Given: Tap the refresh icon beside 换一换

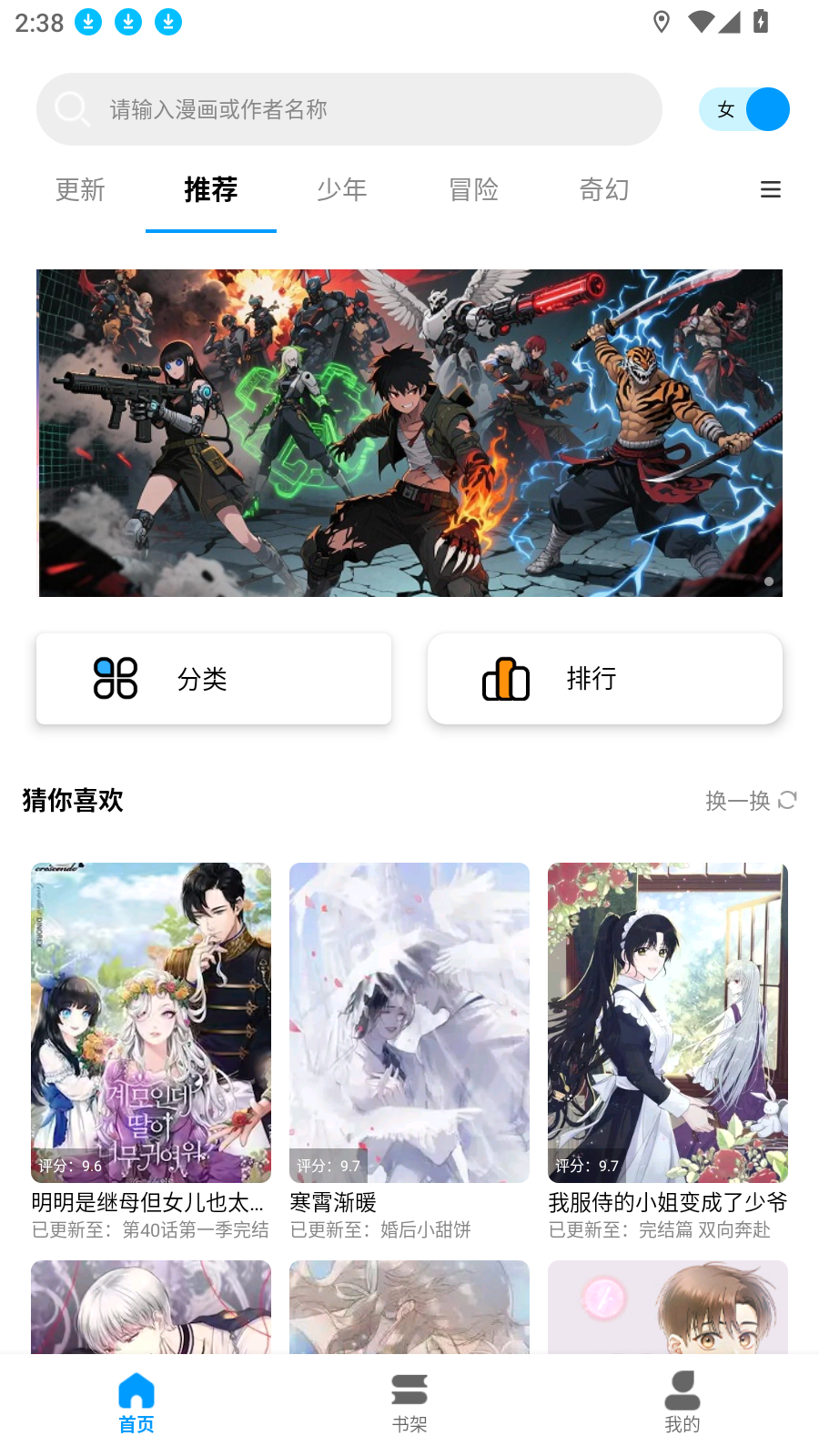Looking at the screenshot, I should point(789,800).
